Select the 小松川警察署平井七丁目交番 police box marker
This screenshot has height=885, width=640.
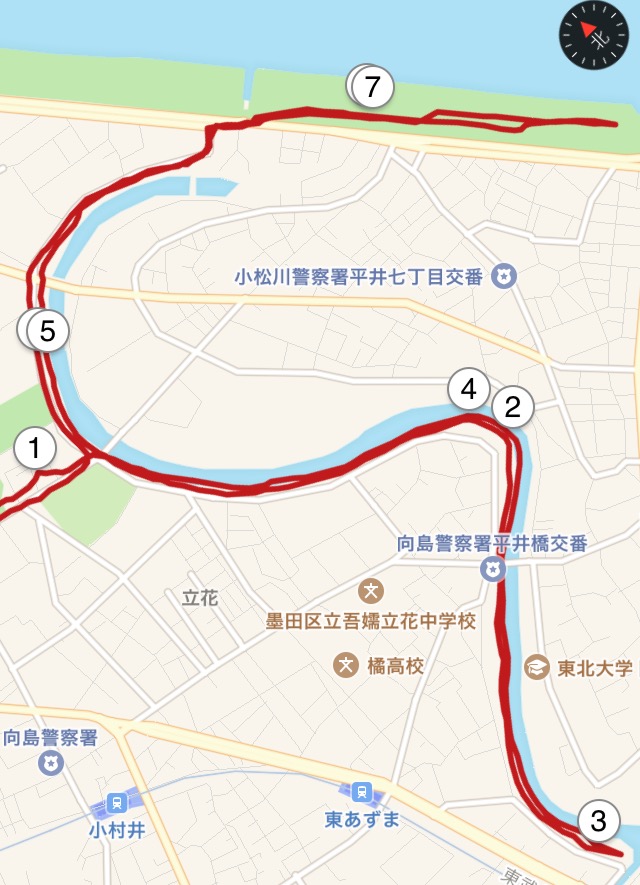click(x=505, y=276)
